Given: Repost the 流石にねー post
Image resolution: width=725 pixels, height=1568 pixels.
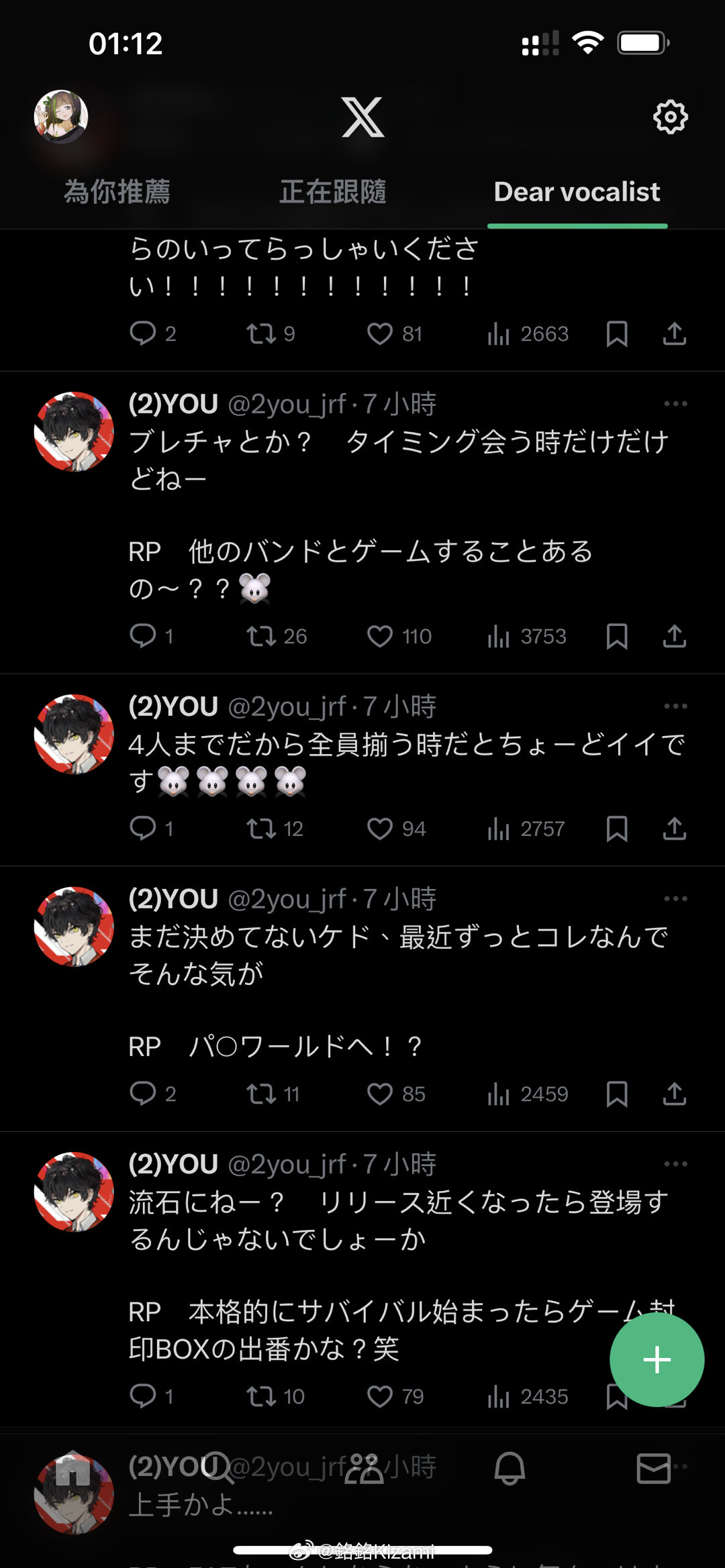Looking at the screenshot, I should [261, 1396].
